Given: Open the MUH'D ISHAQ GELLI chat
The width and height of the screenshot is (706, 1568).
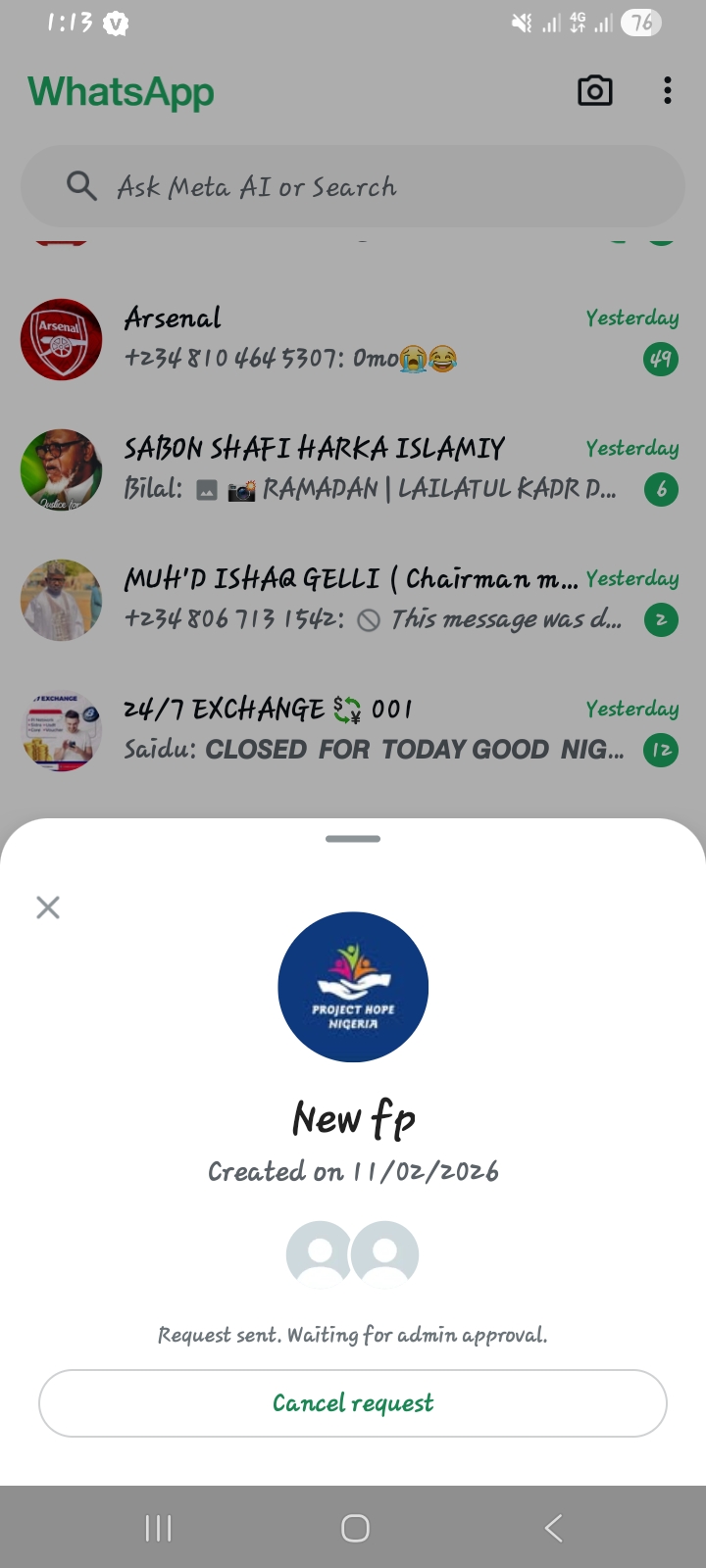Looking at the screenshot, I should point(353,600).
